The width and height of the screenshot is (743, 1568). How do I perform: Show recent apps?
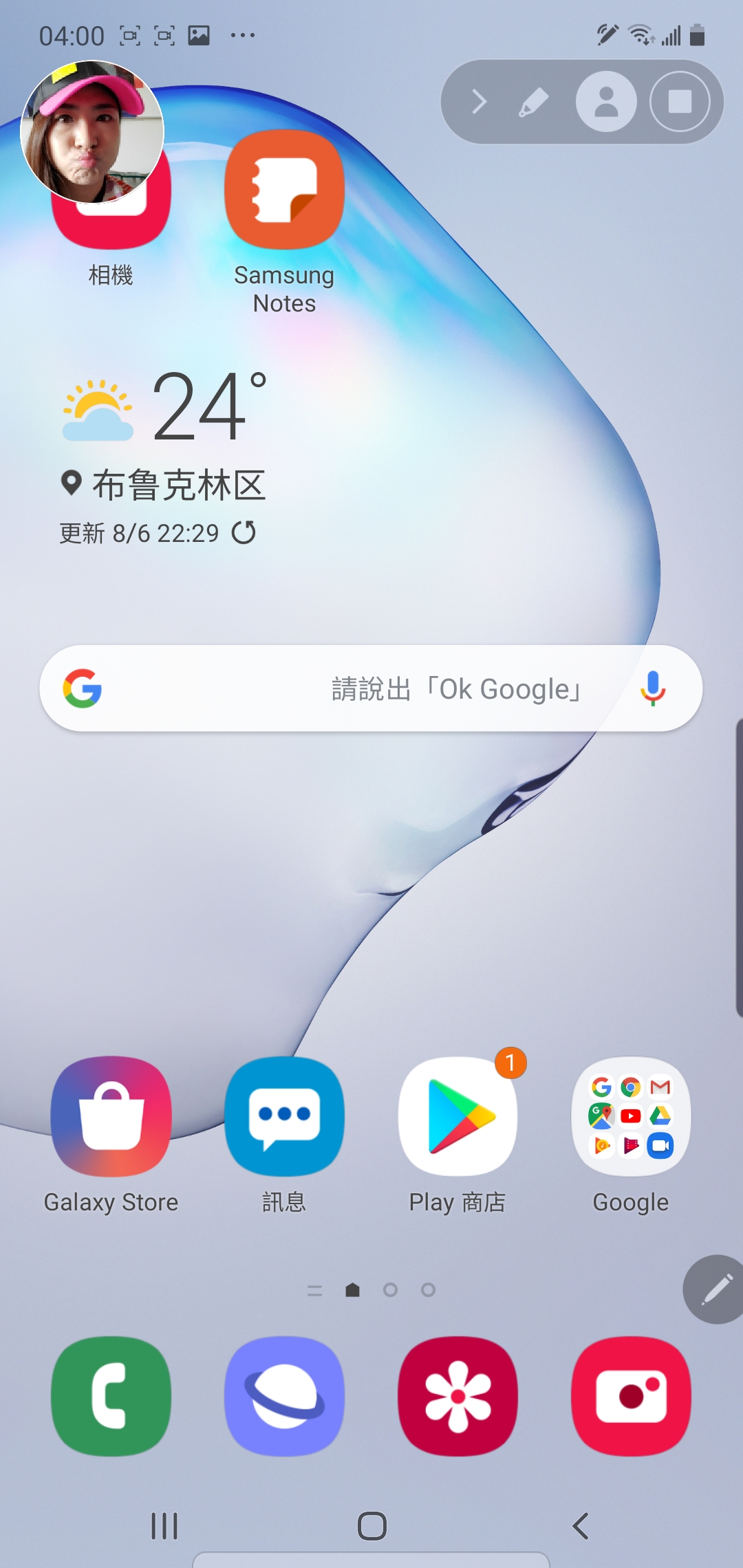pos(164,1526)
